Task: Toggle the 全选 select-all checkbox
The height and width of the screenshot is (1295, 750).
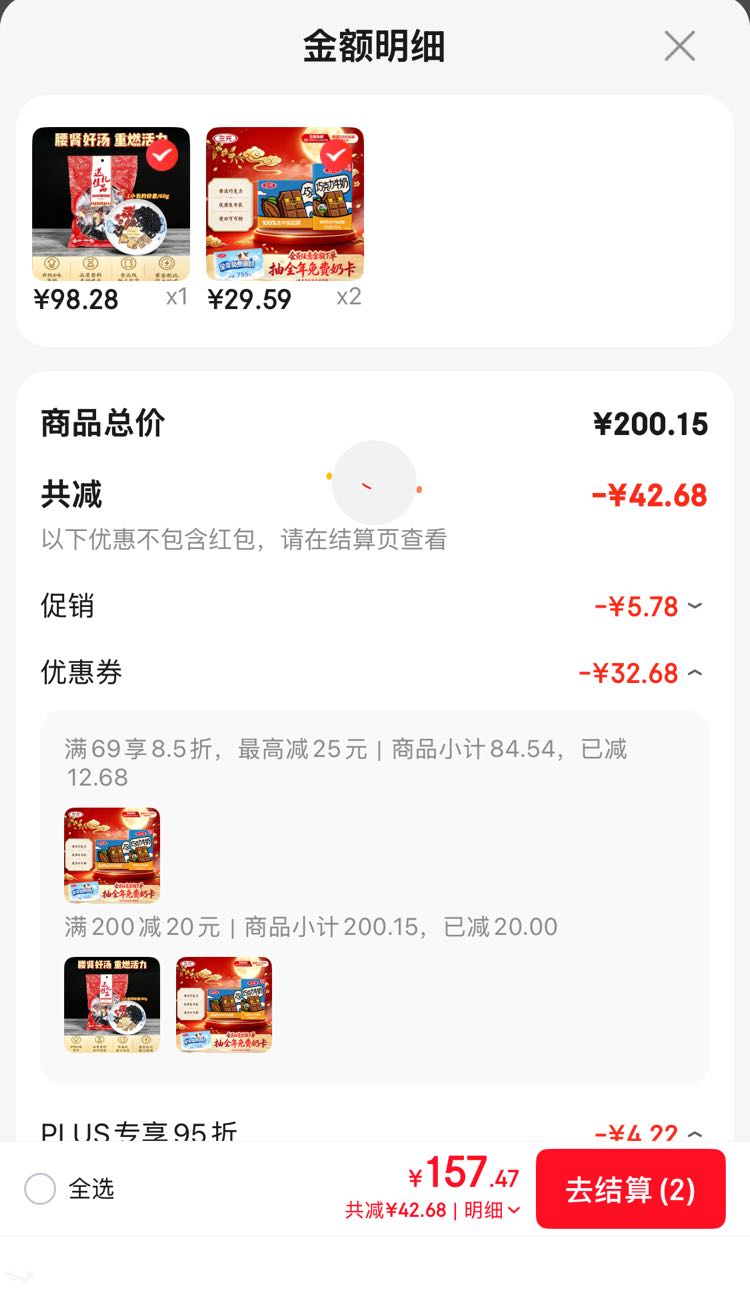Action: pyautogui.click(x=40, y=1189)
